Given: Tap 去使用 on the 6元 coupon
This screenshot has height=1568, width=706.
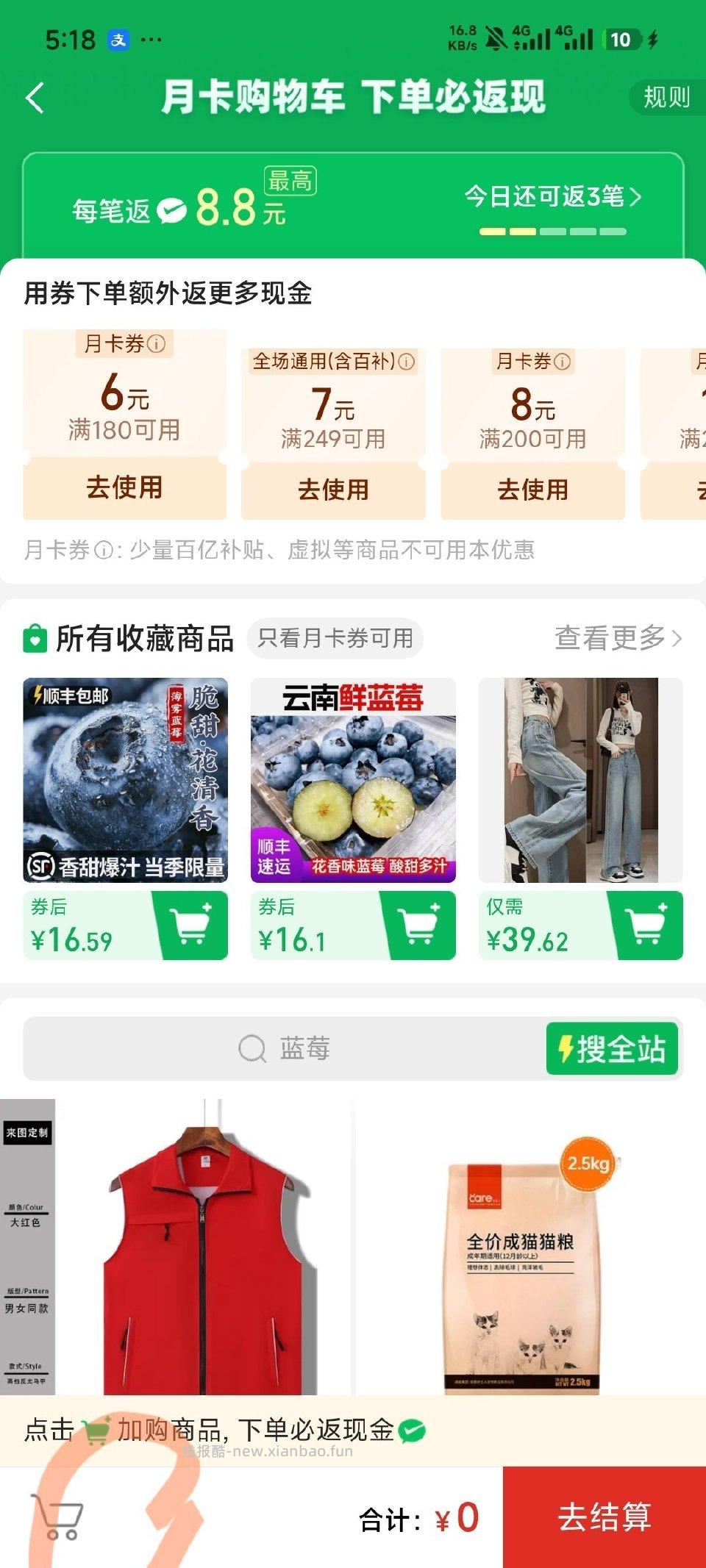Looking at the screenshot, I should coord(124,488).
